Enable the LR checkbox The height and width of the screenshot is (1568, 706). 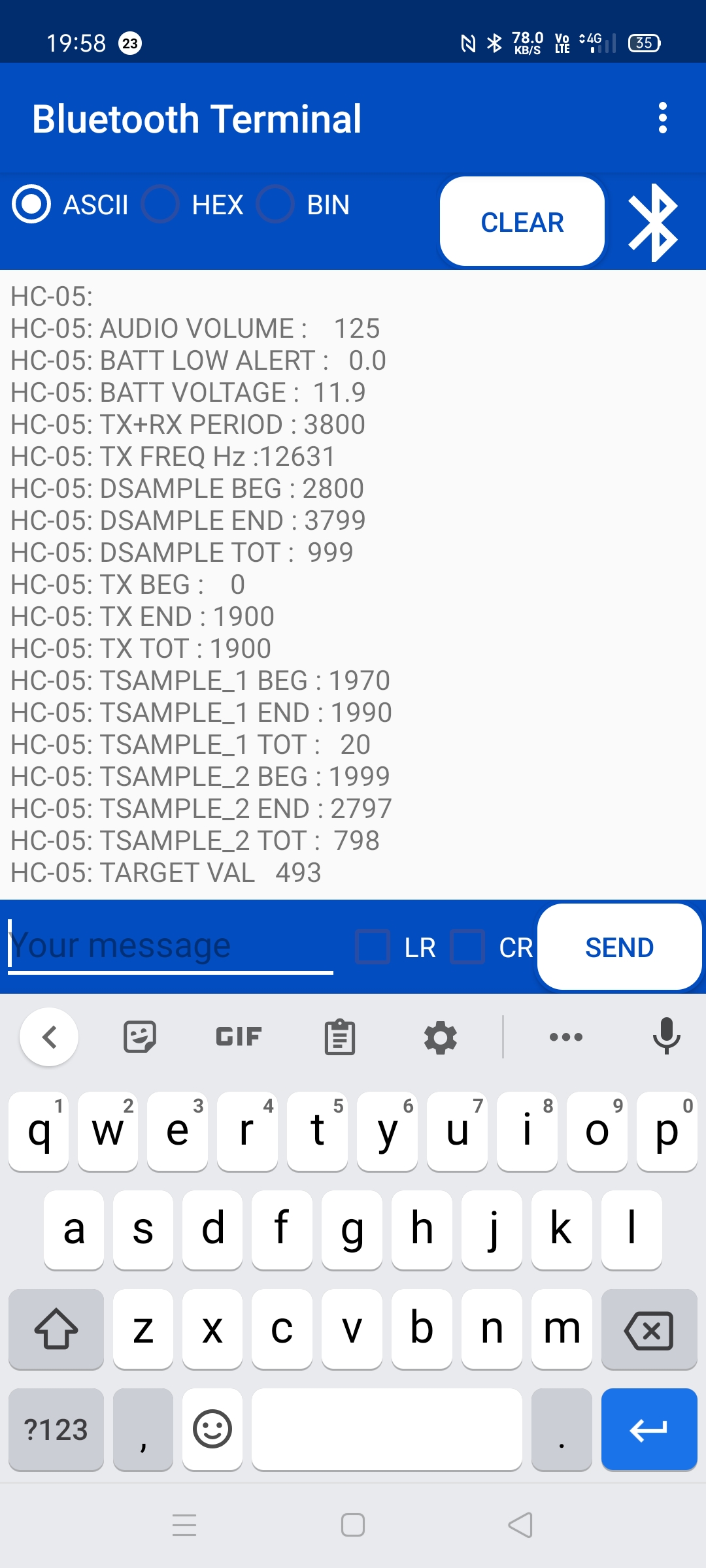[373, 947]
